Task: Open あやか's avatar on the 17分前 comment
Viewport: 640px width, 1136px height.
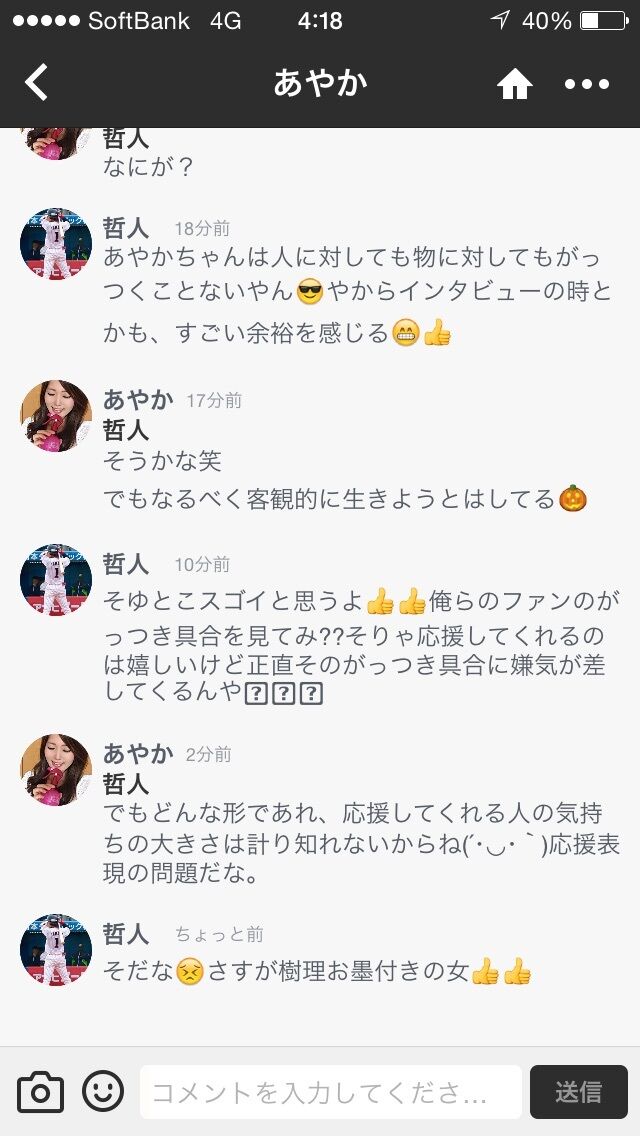Action: pyautogui.click(x=56, y=416)
